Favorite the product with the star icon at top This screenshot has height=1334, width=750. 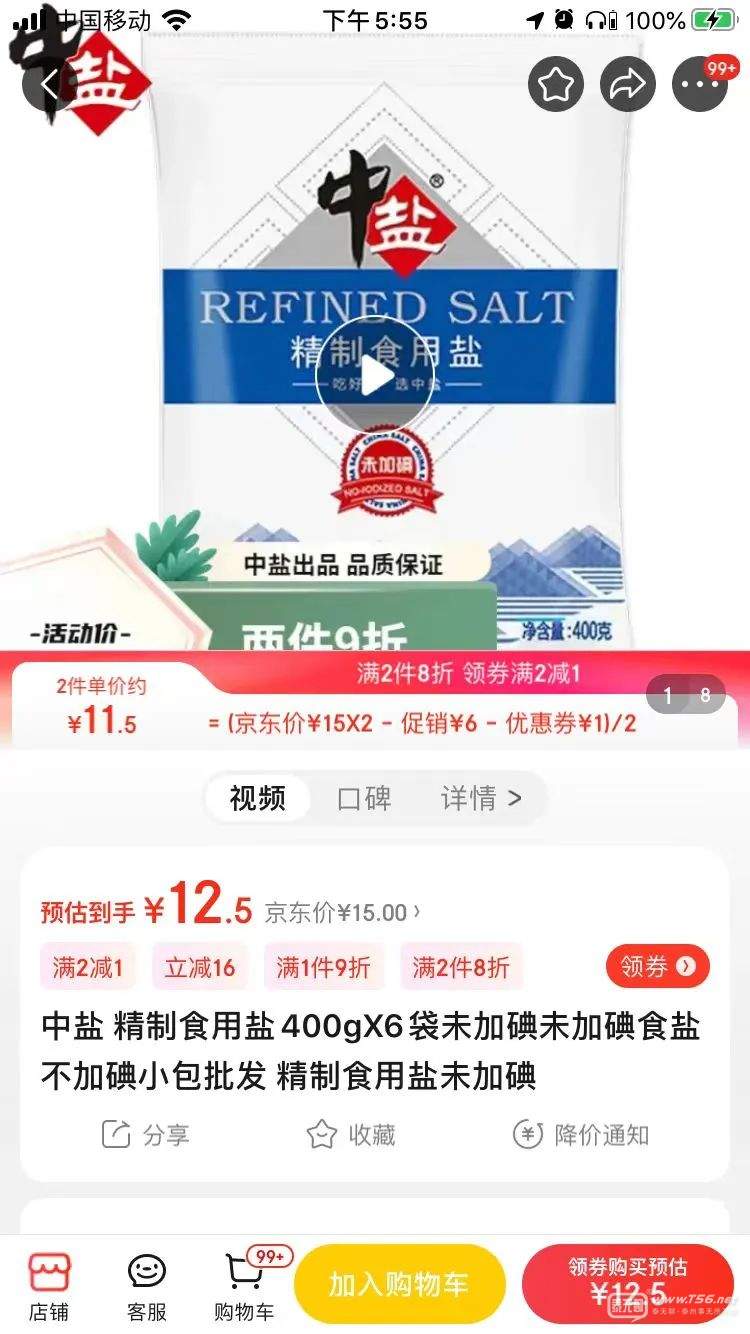(x=555, y=85)
